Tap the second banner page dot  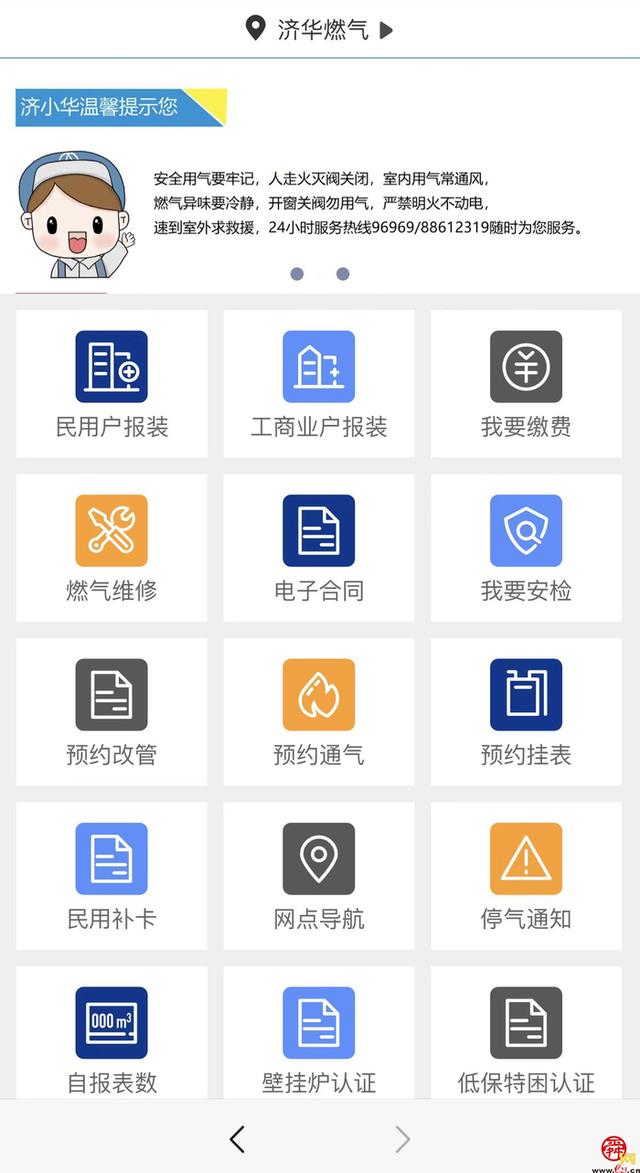coord(343,274)
